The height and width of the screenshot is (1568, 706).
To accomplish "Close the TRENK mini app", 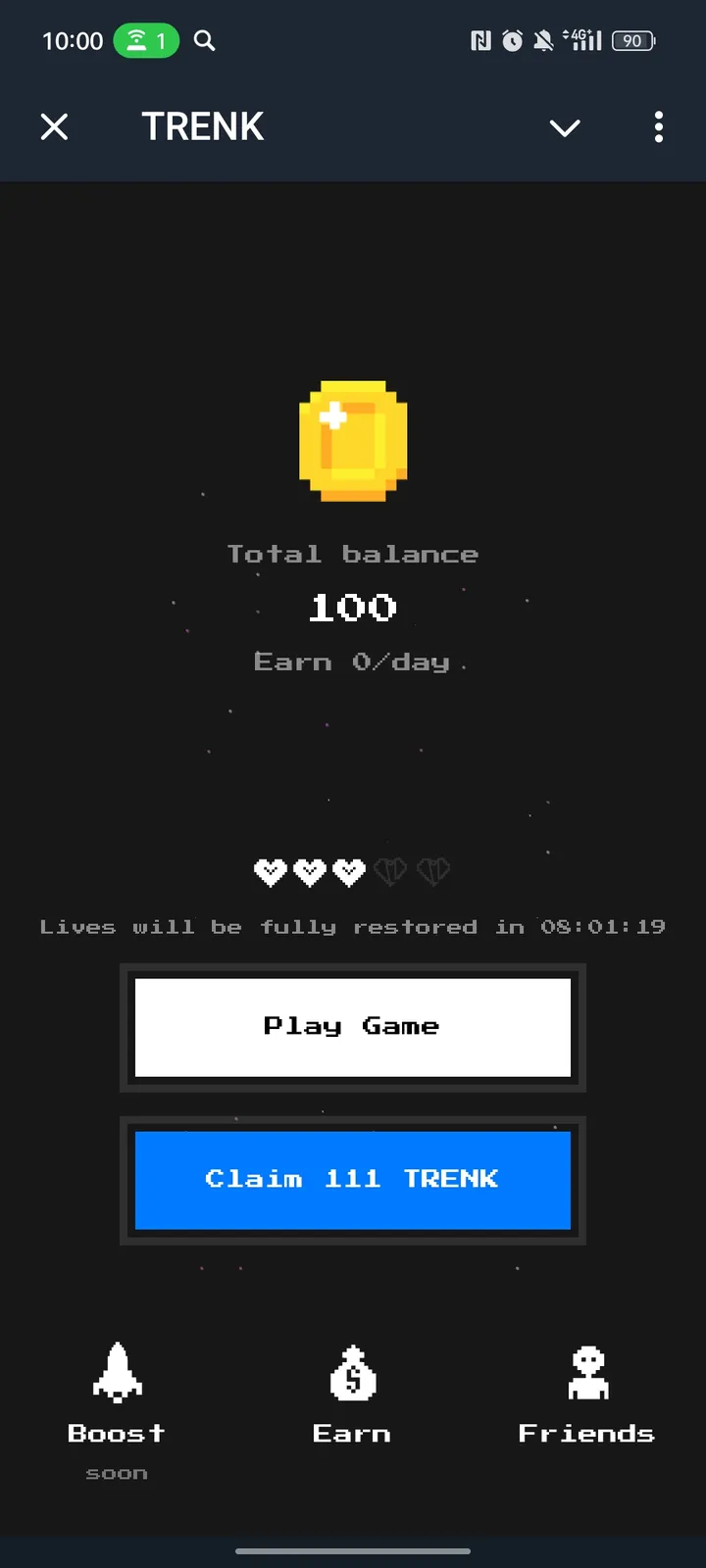I will pyautogui.click(x=55, y=126).
